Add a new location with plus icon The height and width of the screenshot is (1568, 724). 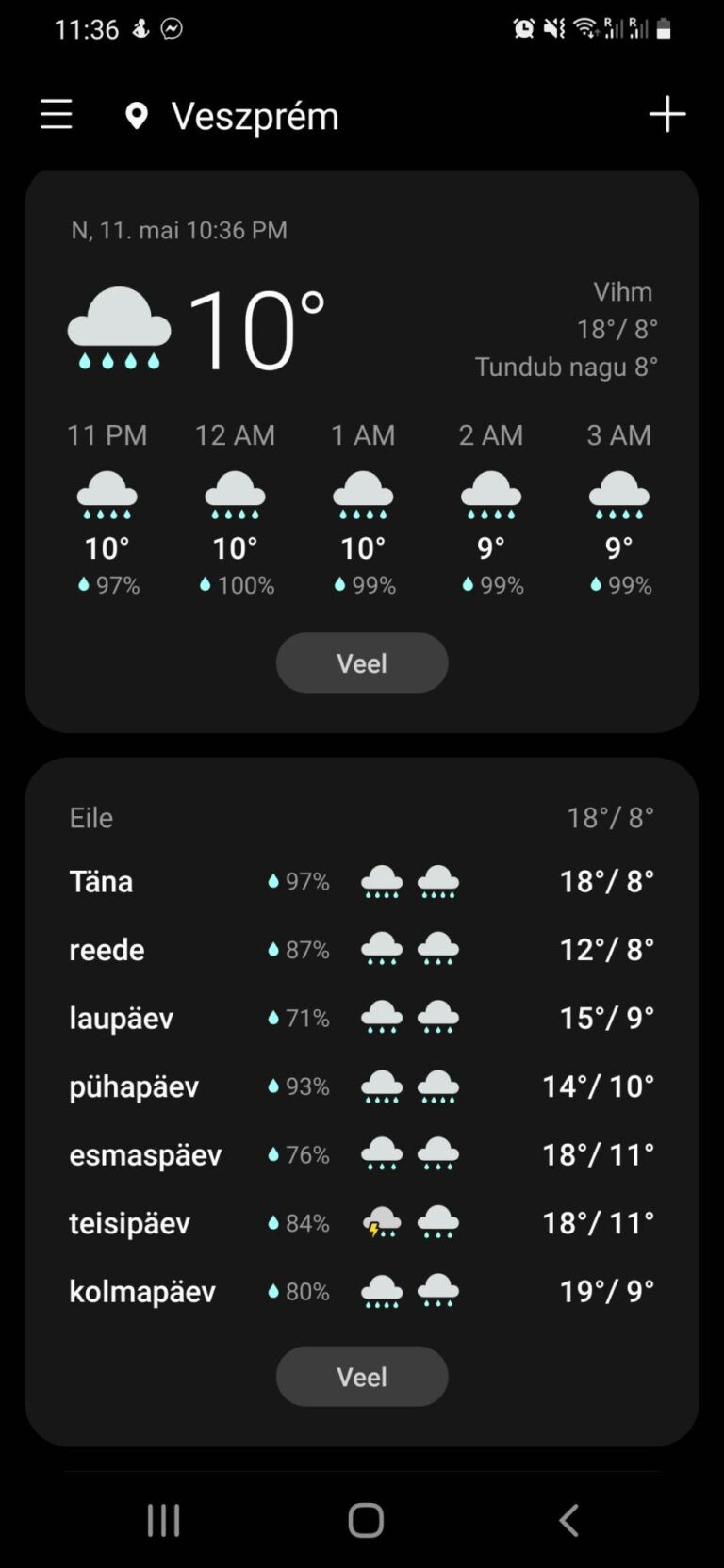(x=667, y=115)
